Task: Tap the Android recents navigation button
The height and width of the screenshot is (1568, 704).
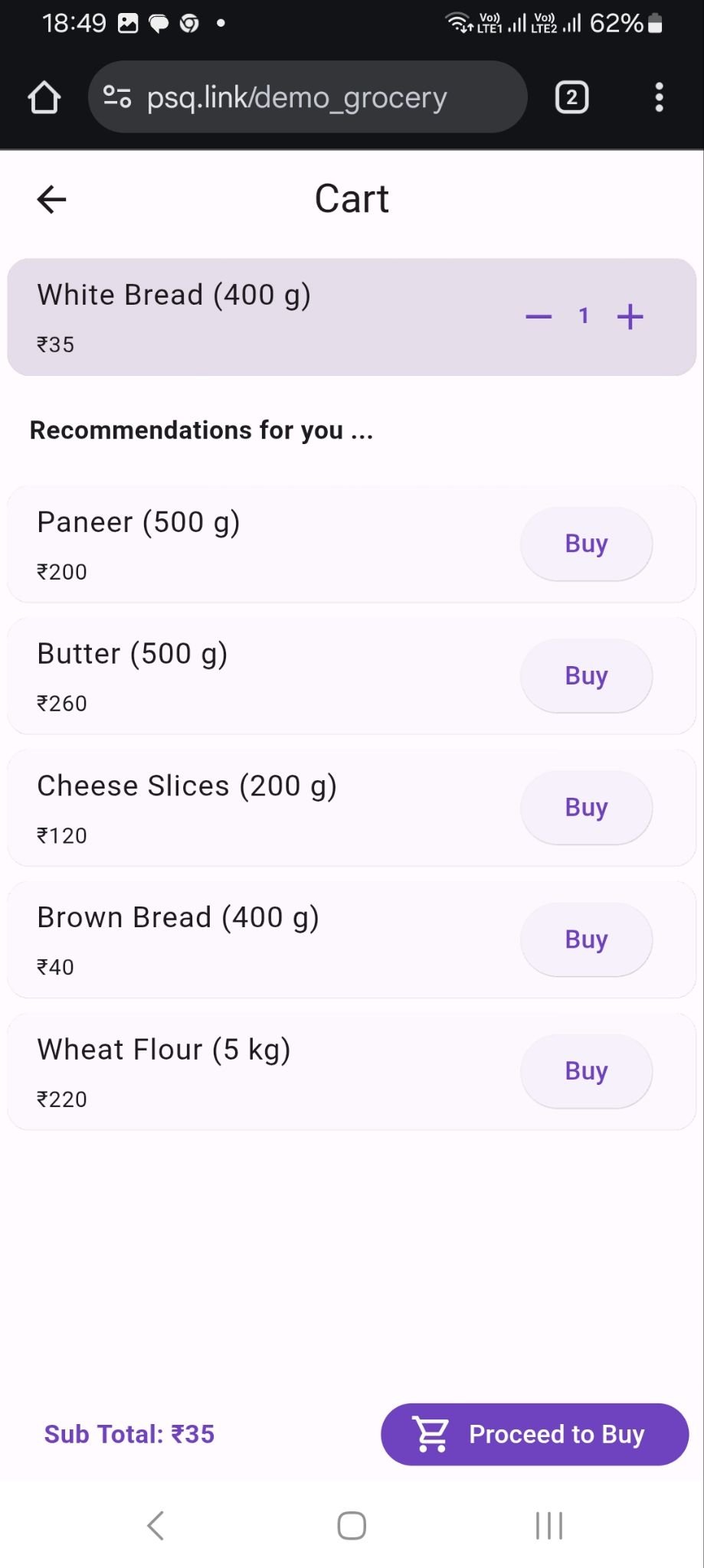Action: coord(548,1525)
